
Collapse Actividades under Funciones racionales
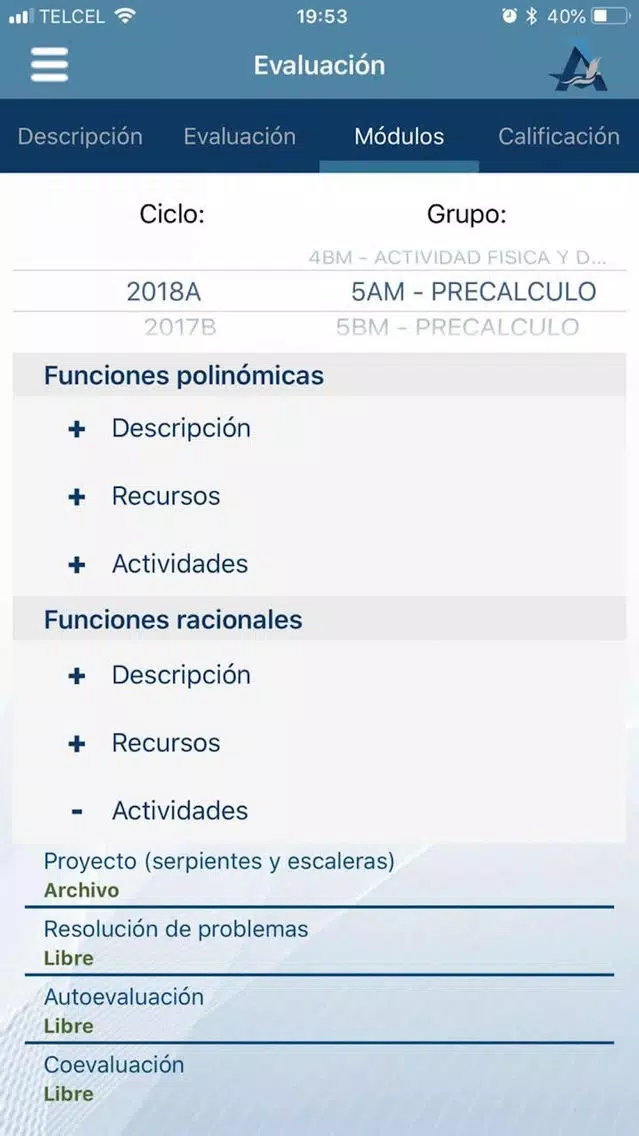point(319,810)
